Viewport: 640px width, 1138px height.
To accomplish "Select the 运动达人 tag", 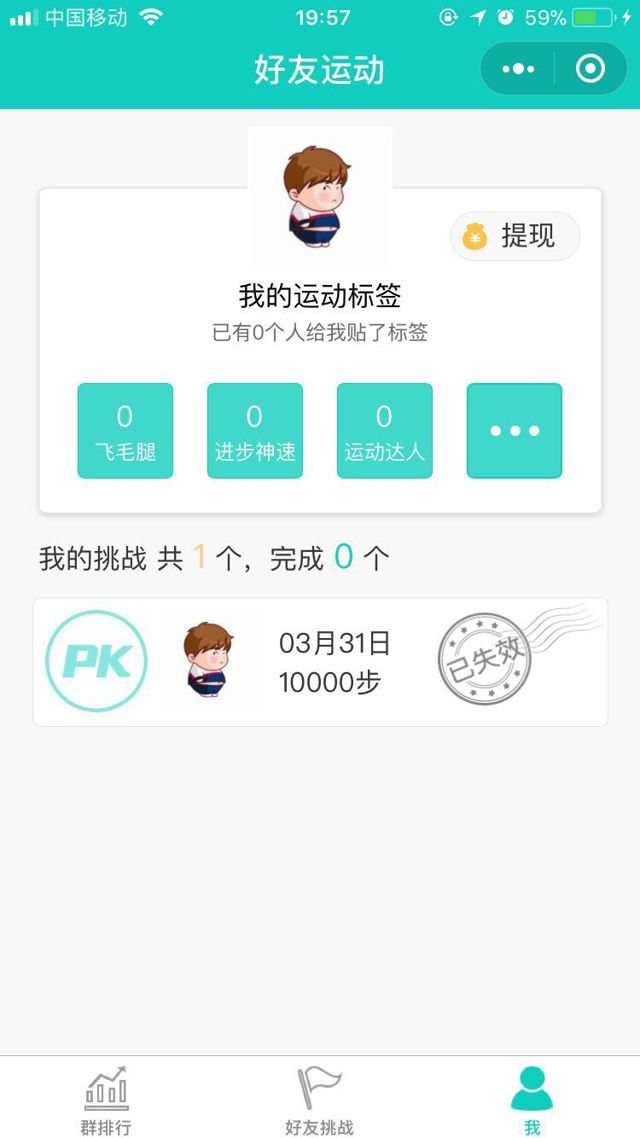I will pyautogui.click(x=384, y=431).
